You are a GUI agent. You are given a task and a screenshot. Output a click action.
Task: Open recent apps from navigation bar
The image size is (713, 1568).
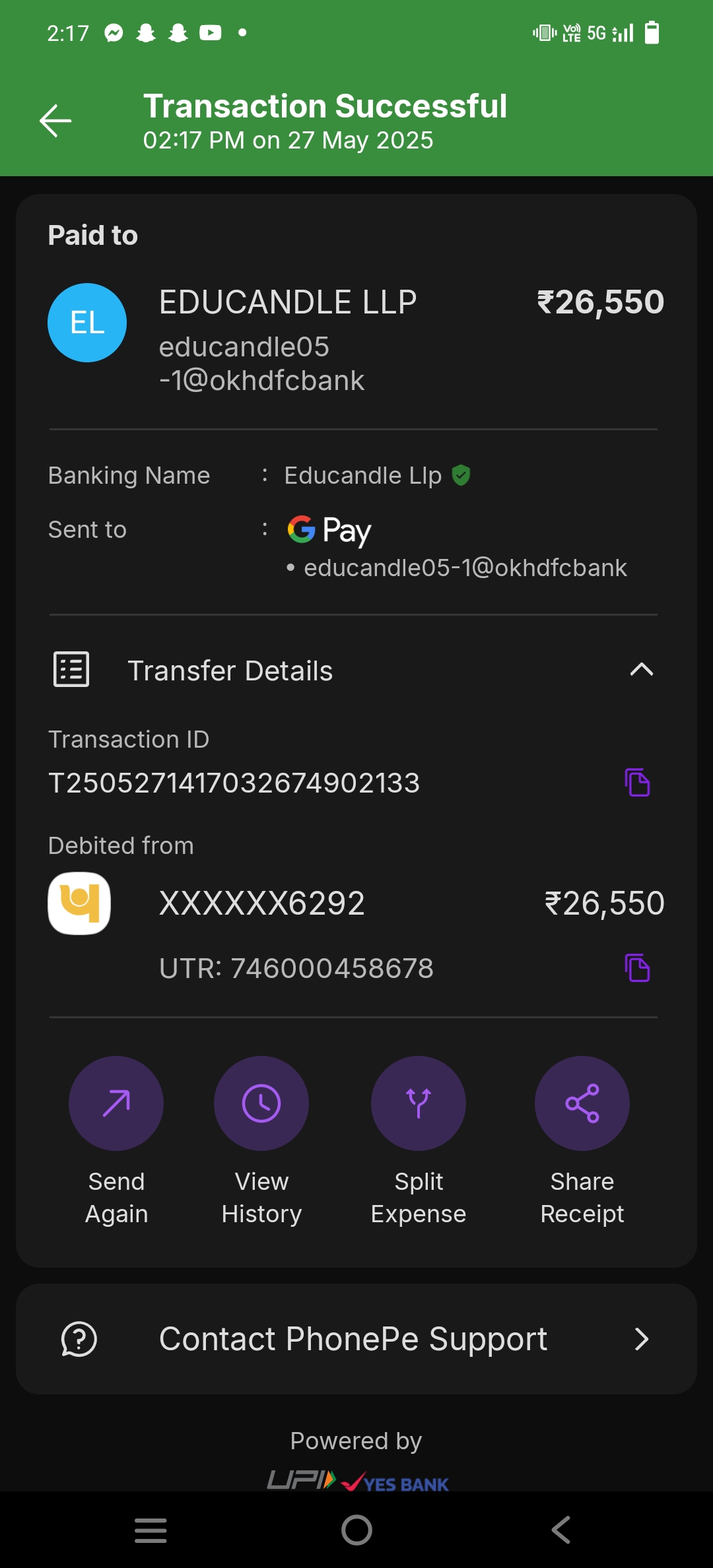coord(151,1530)
